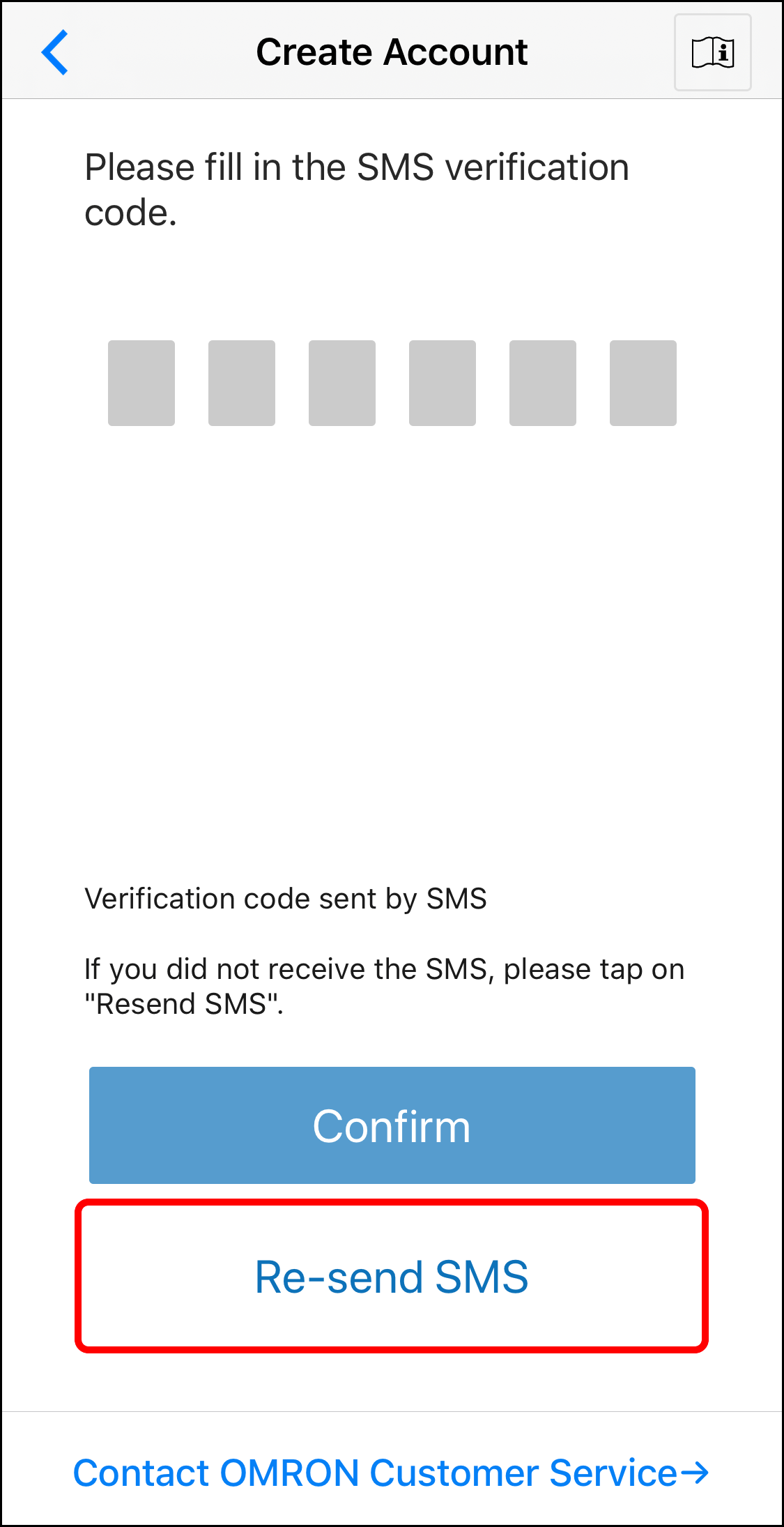This screenshot has width=784, height=1527.
Task: Click the Re-send SMS highlighted option
Action: pos(392,1276)
